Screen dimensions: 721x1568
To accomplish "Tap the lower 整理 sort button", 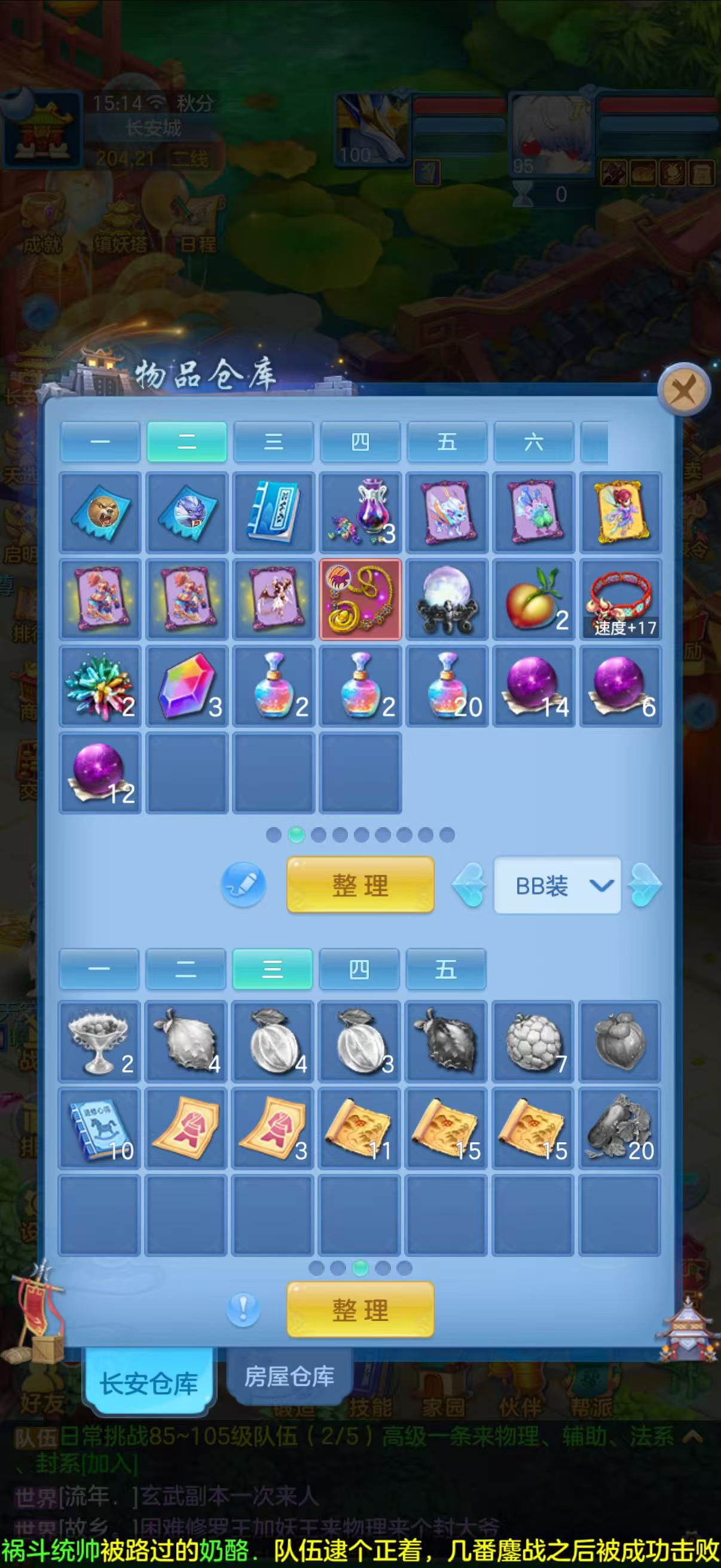I will tap(360, 1309).
